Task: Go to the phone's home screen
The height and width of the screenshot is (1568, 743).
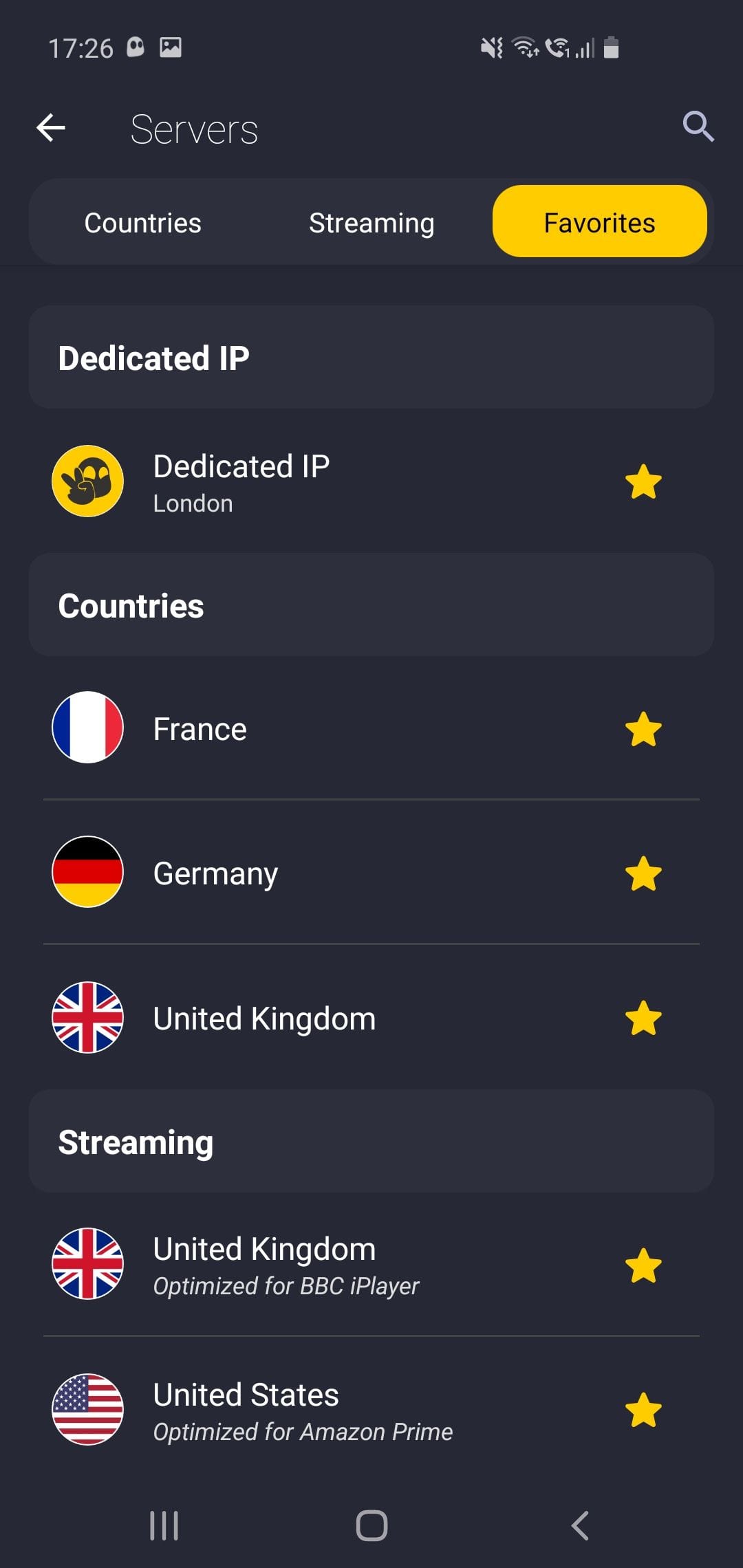Action: tap(371, 1525)
